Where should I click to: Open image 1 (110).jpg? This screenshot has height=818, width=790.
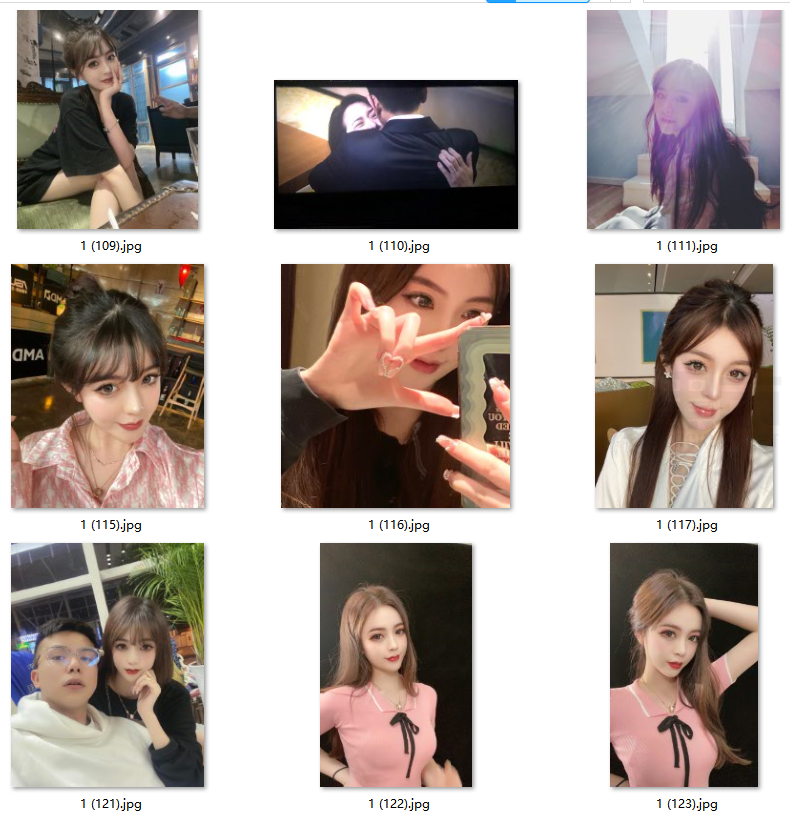click(396, 154)
